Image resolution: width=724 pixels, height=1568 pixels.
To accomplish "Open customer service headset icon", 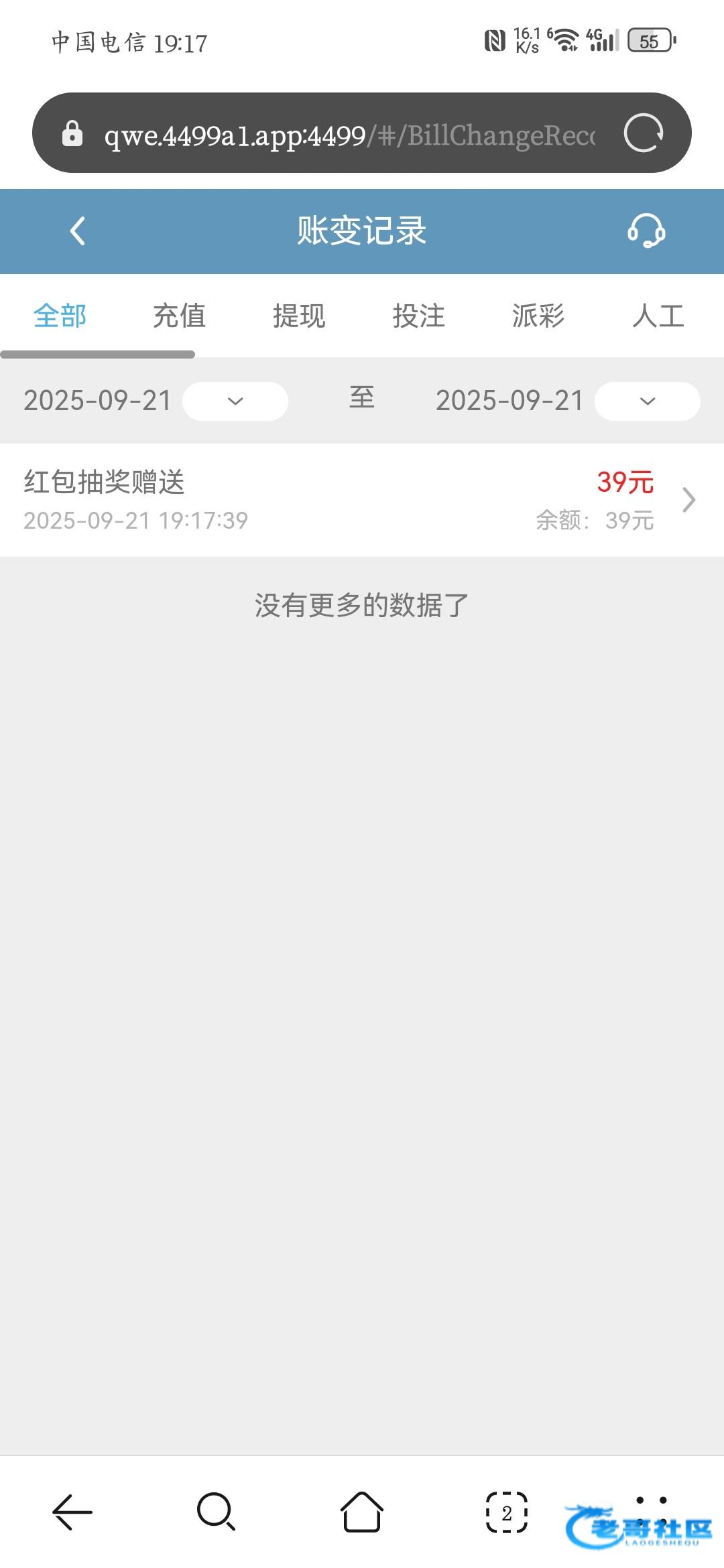I will (x=646, y=231).
